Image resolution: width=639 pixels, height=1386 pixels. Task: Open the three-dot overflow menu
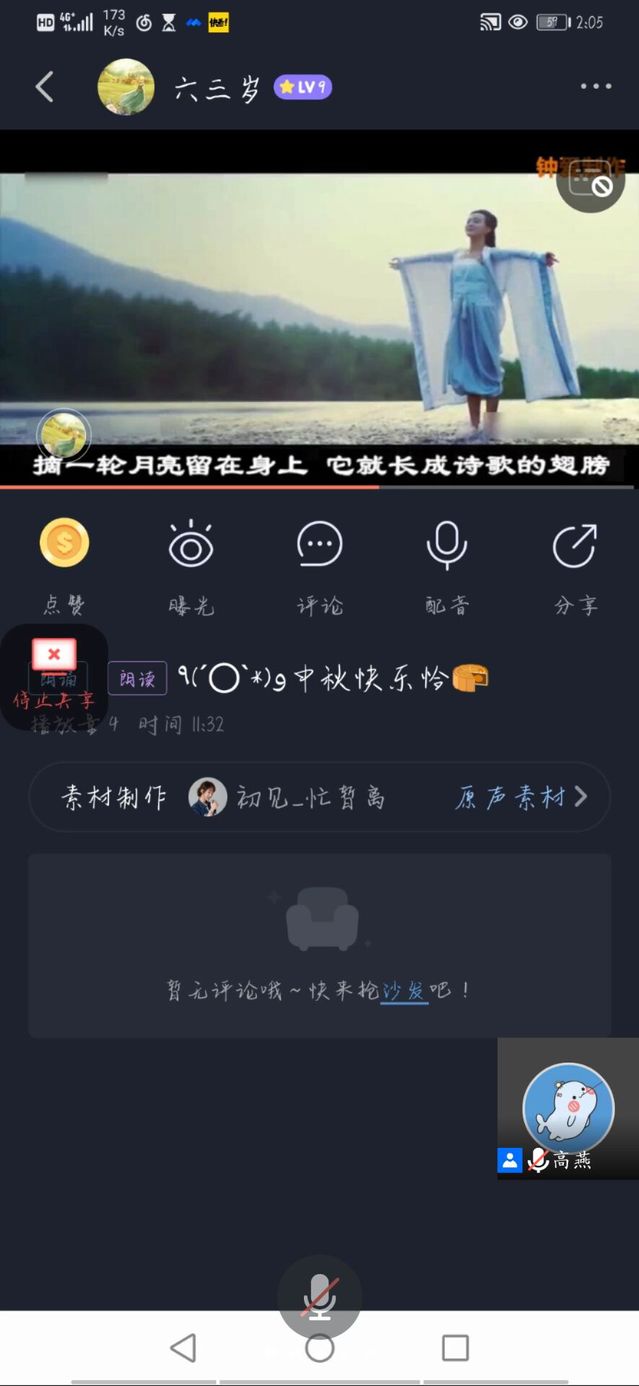[x=596, y=87]
